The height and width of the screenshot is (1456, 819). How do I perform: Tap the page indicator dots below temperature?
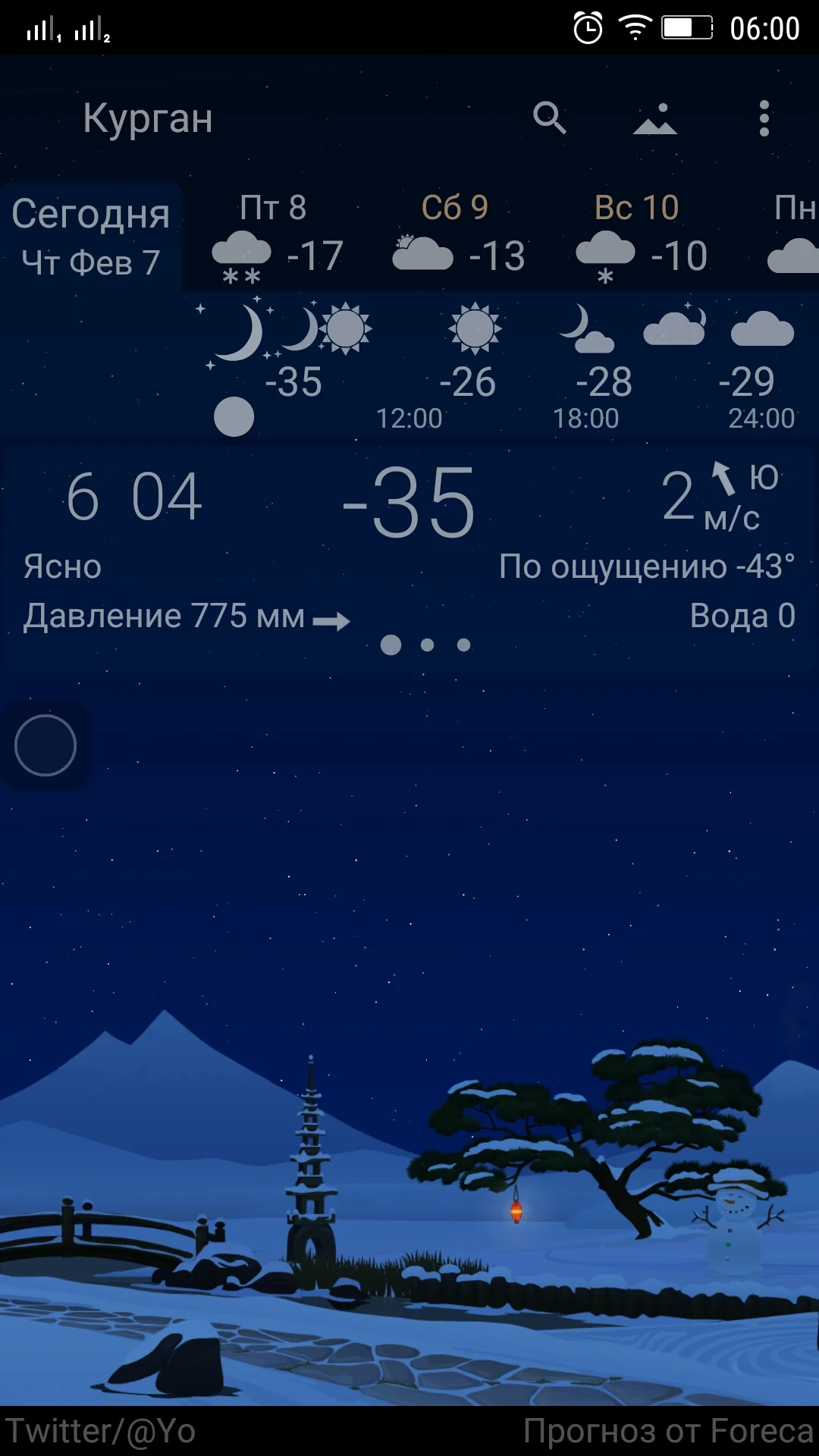point(427,644)
